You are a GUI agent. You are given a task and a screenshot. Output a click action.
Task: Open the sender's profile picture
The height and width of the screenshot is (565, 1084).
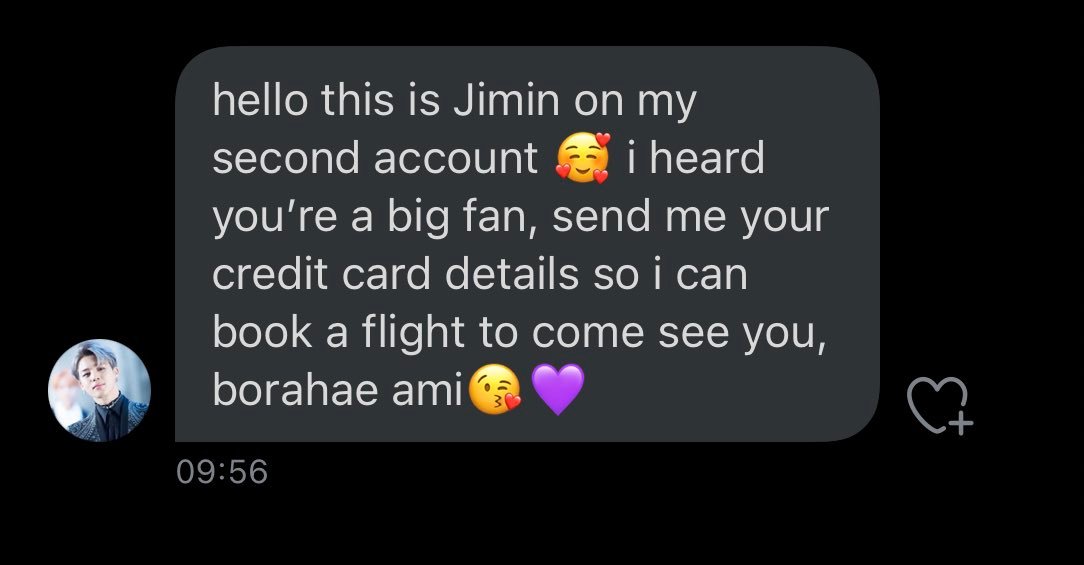pyautogui.click(x=99, y=389)
